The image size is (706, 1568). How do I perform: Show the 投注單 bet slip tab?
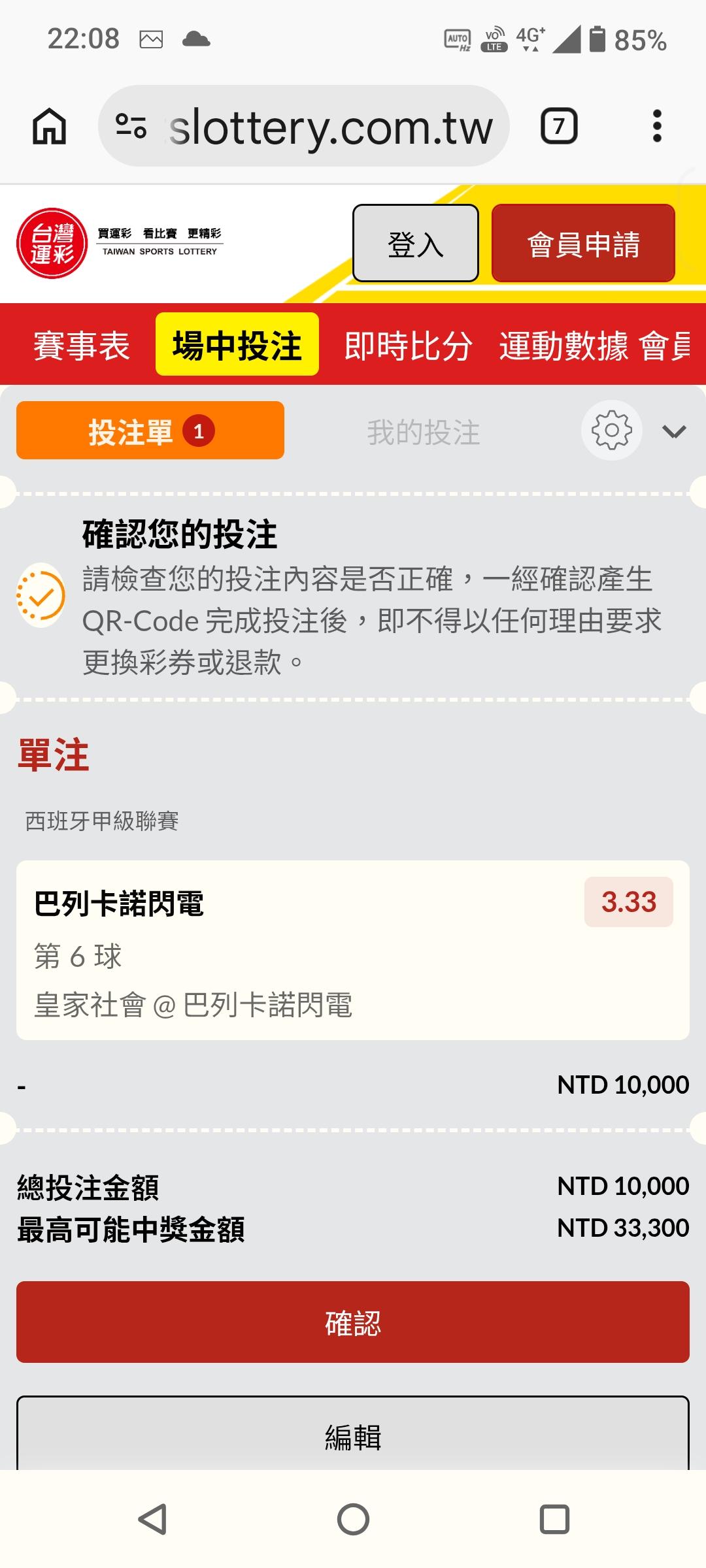pyautogui.click(x=150, y=431)
